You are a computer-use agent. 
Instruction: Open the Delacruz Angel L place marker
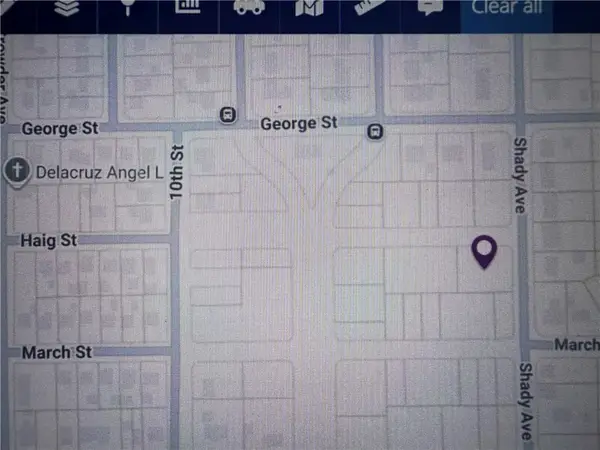tap(17, 171)
